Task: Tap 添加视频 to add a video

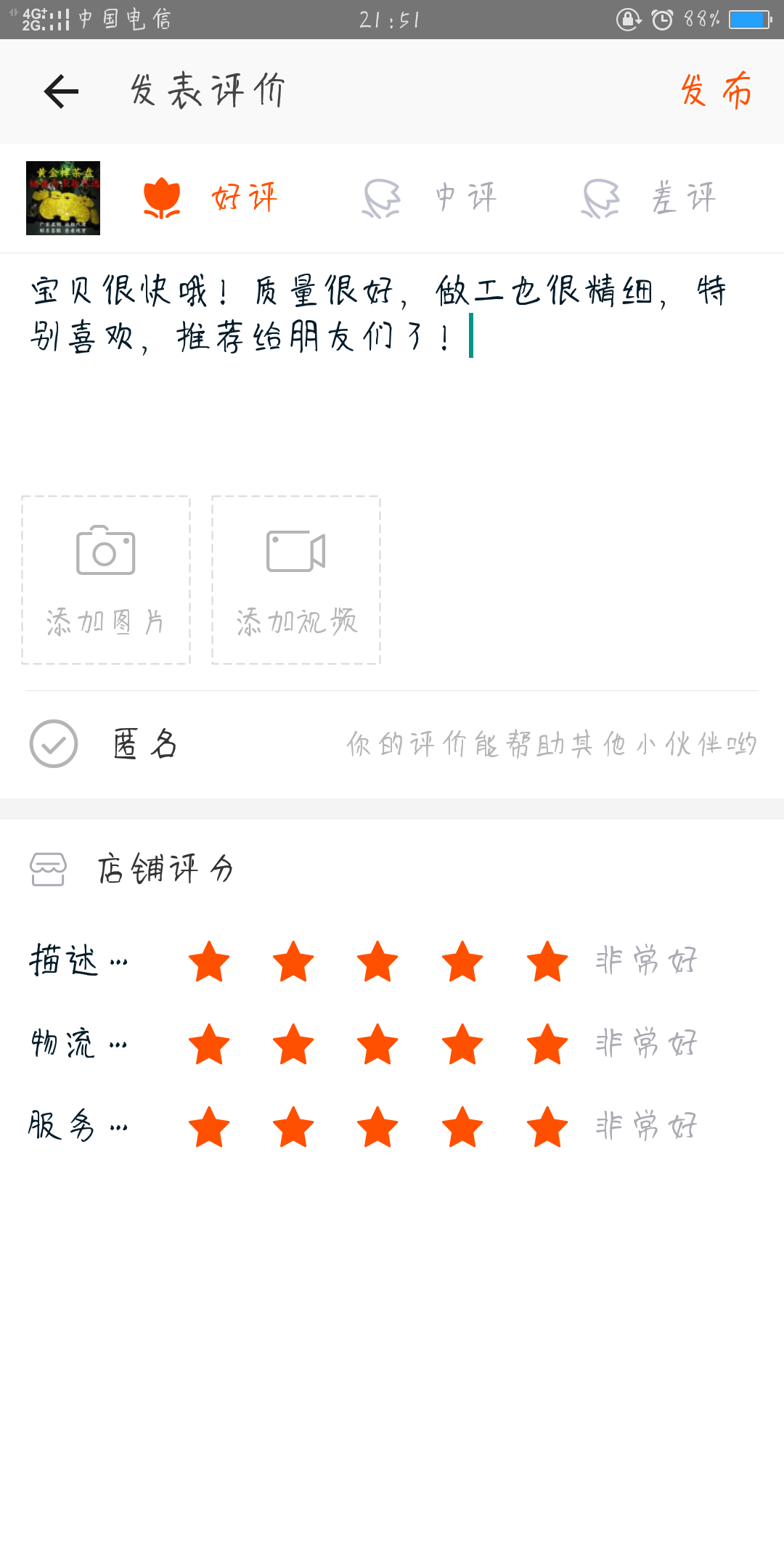Action: [x=296, y=579]
